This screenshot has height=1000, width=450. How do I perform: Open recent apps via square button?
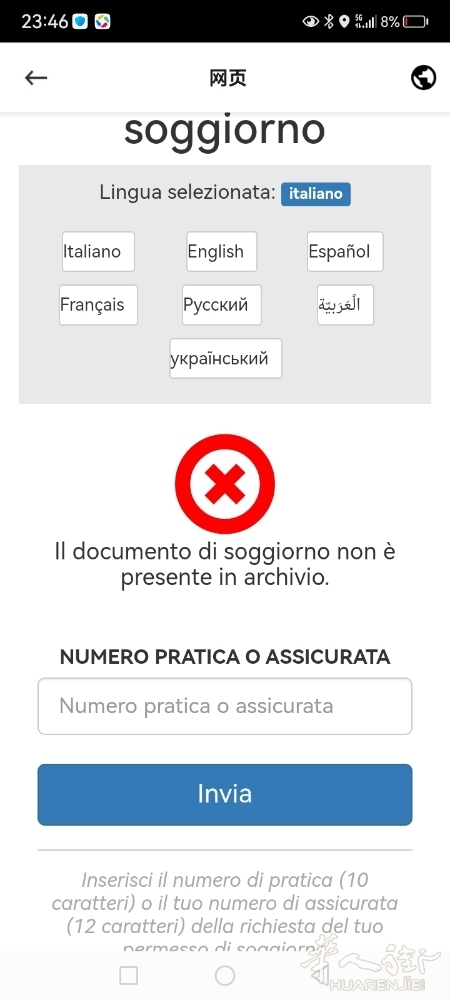129,975
